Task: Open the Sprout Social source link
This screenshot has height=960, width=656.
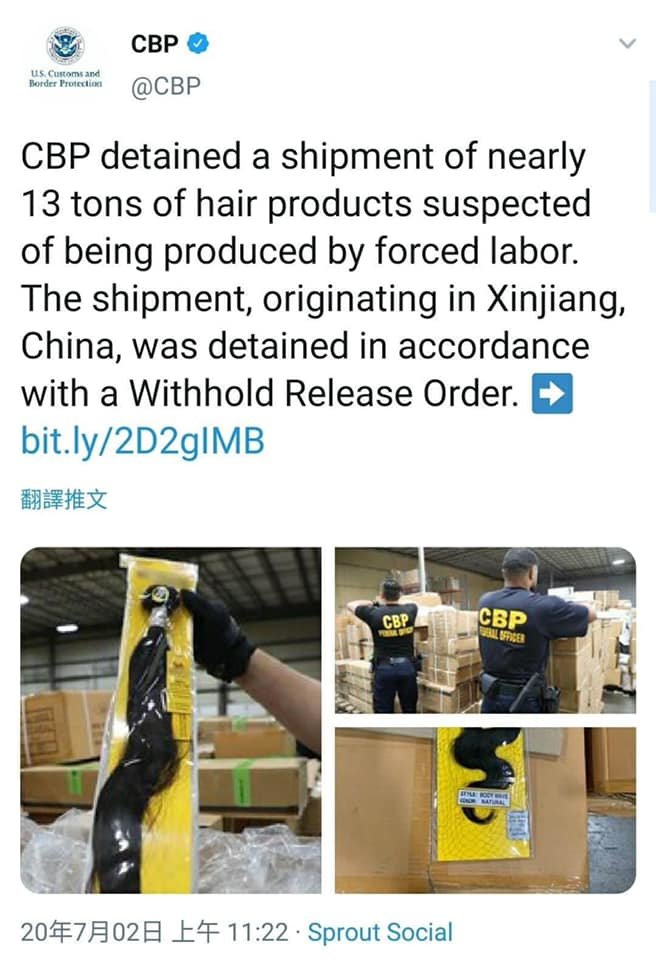Action: point(379,933)
